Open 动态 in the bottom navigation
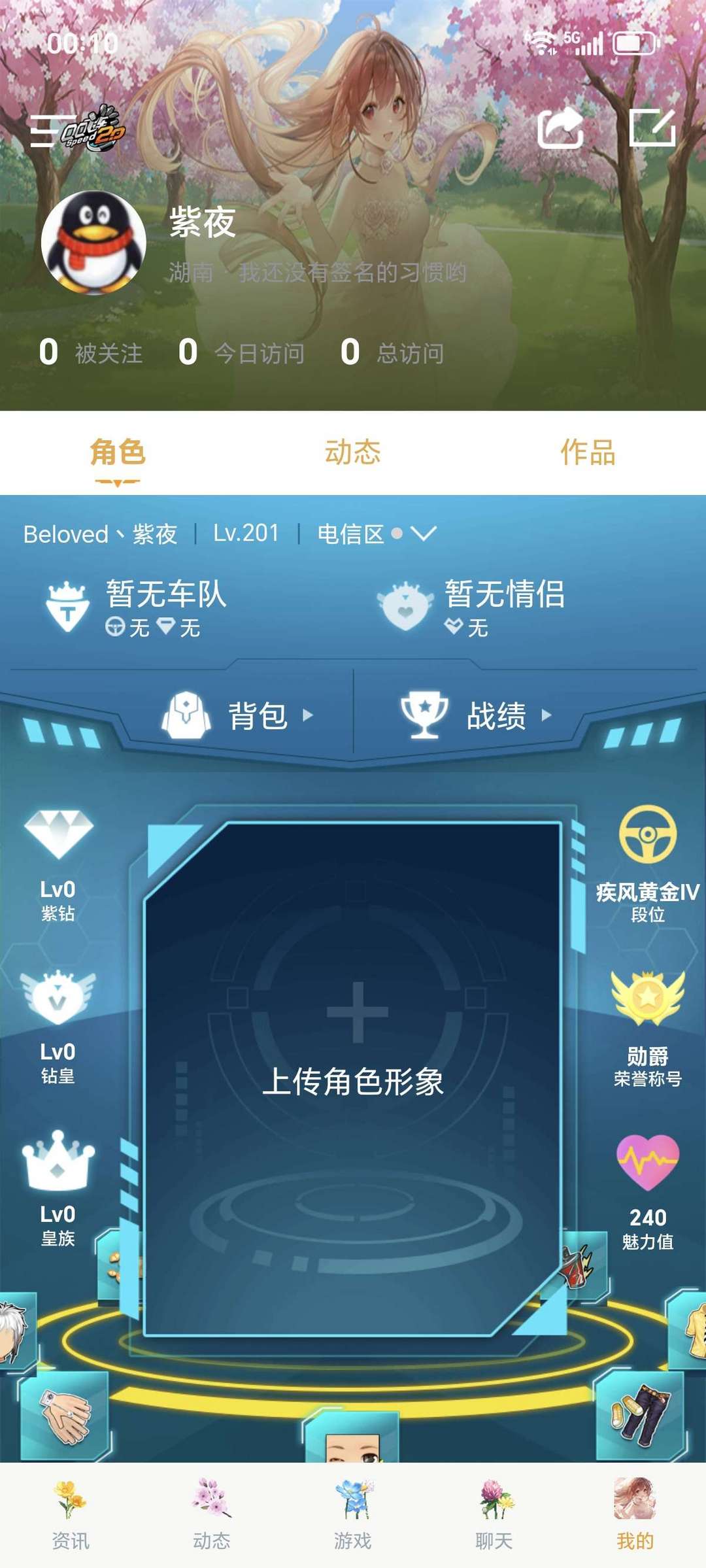 pos(212,1515)
